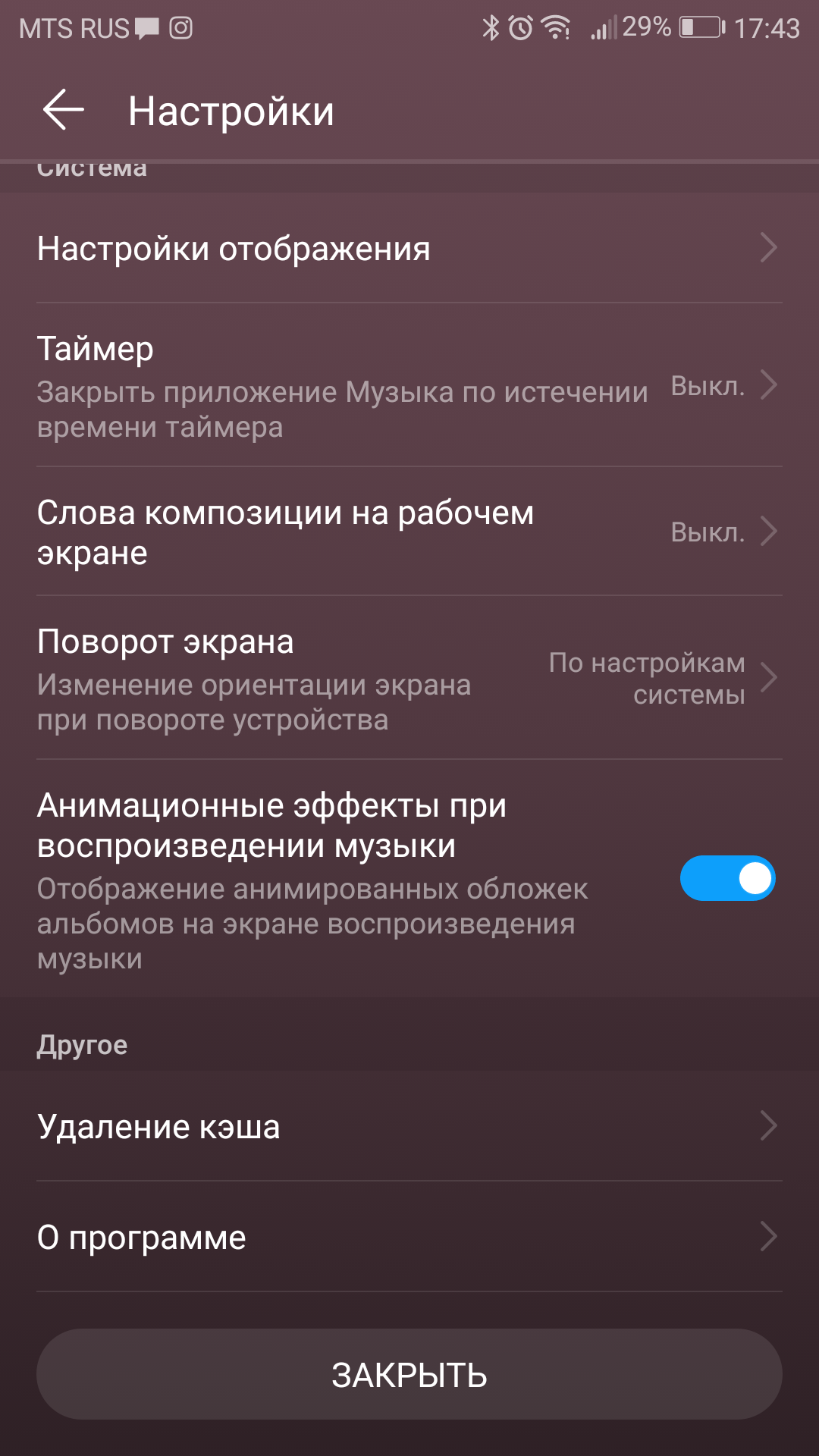This screenshot has height=1456, width=819.
Task: Disable animation effects during music playback
Action: pos(727,878)
